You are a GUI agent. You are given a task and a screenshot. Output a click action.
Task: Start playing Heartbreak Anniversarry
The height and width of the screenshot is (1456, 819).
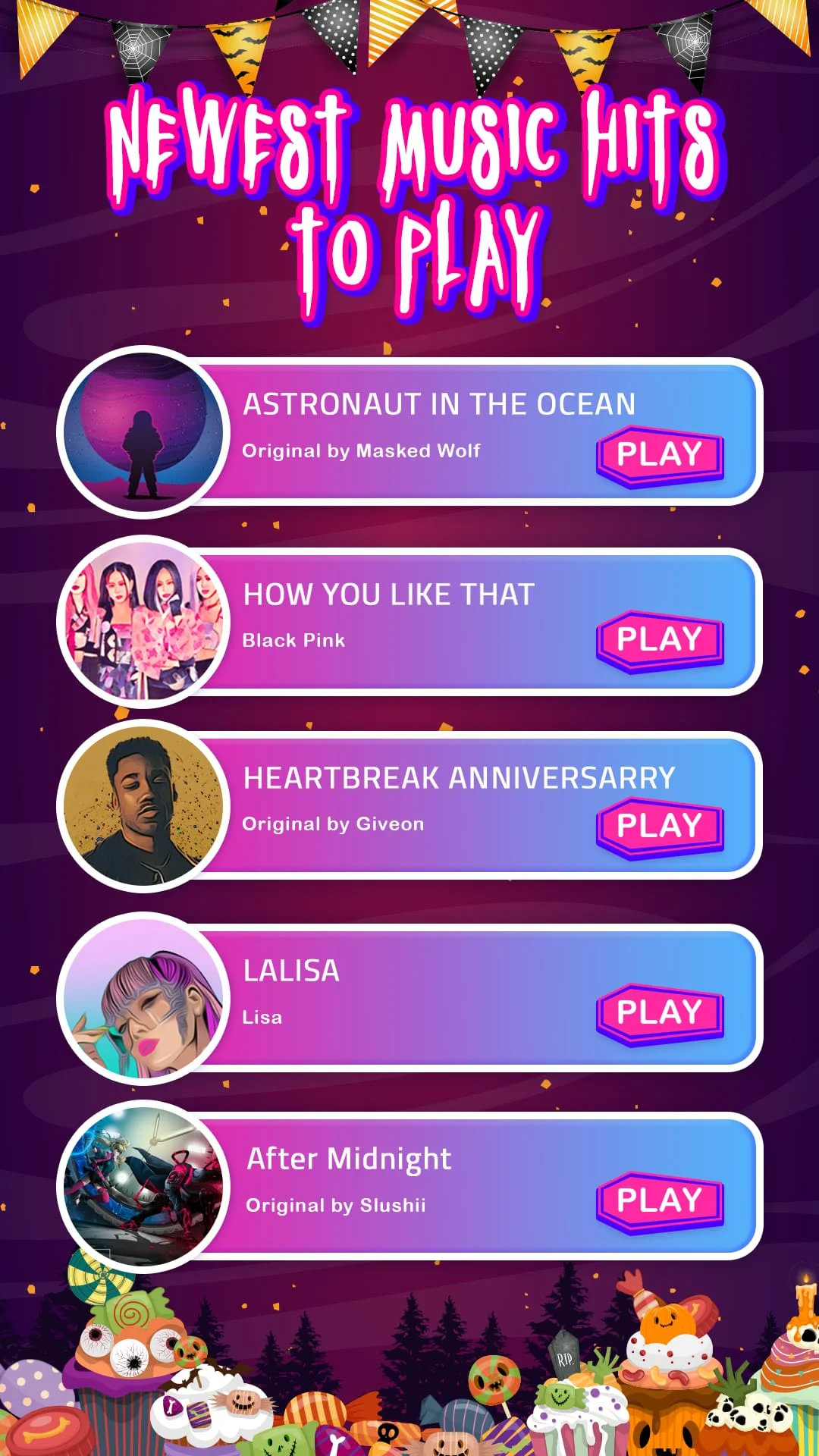pos(659,826)
